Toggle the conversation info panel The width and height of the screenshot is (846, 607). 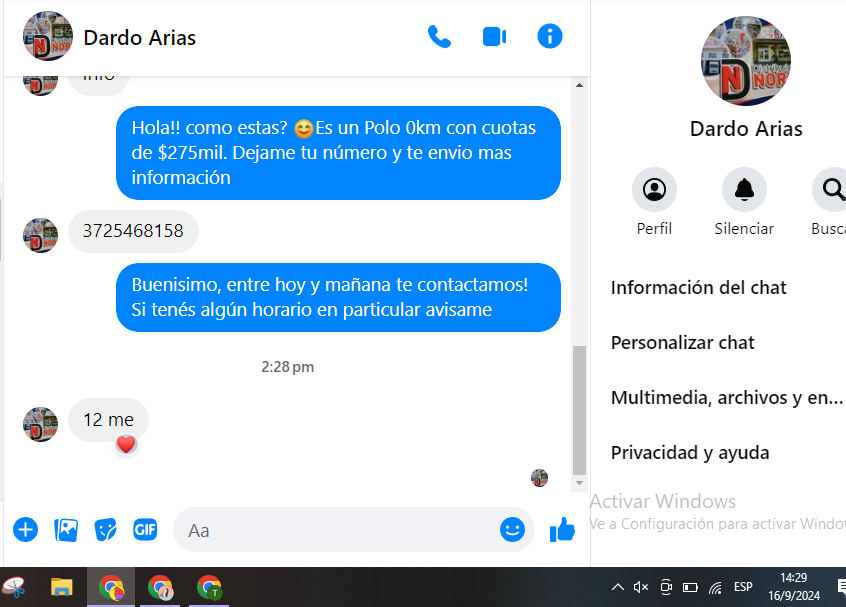point(550,37)
